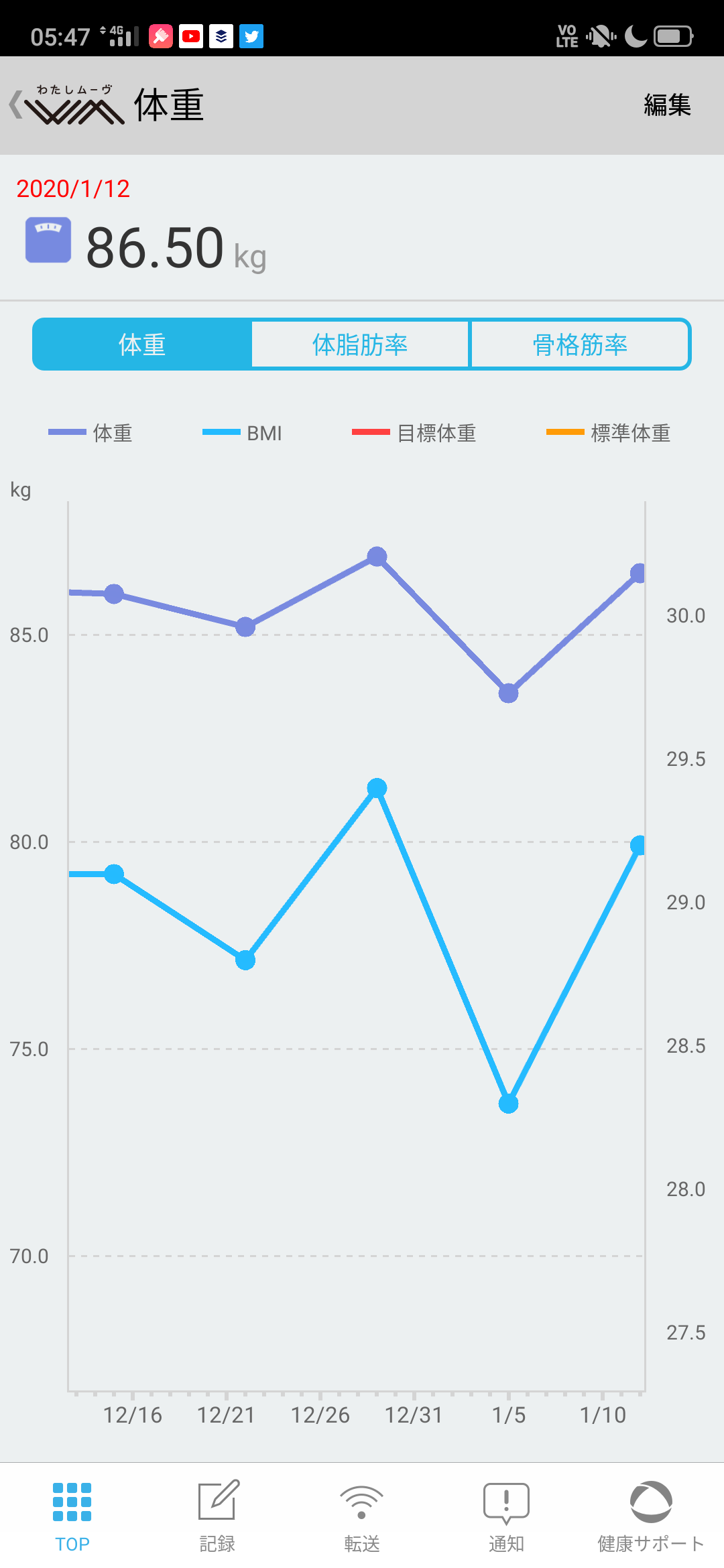Viewport: 724px width, 1568px height.
Task: Tap the 編集 edit button
Action: pos(667,105)
